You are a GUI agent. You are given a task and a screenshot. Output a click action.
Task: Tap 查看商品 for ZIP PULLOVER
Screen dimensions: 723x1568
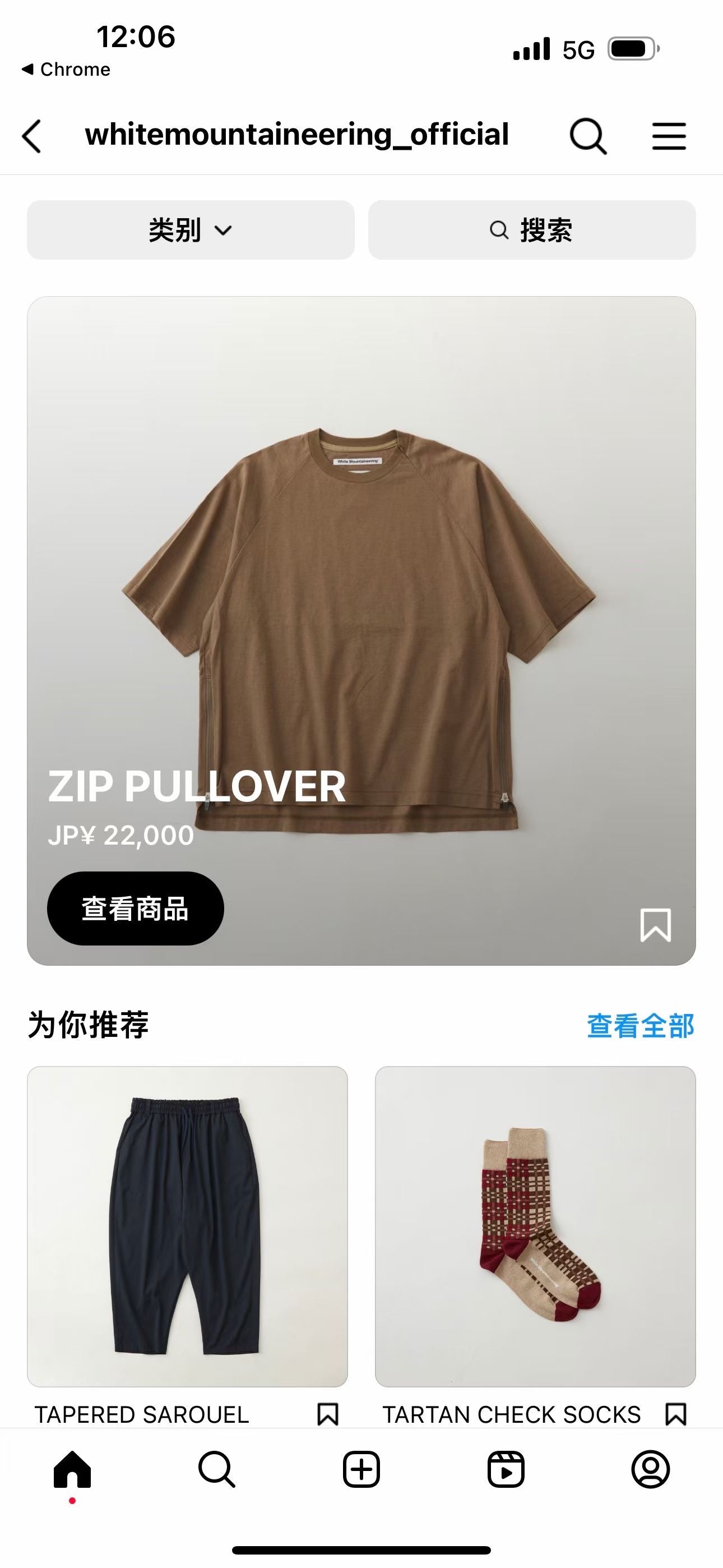pos(135,908)
